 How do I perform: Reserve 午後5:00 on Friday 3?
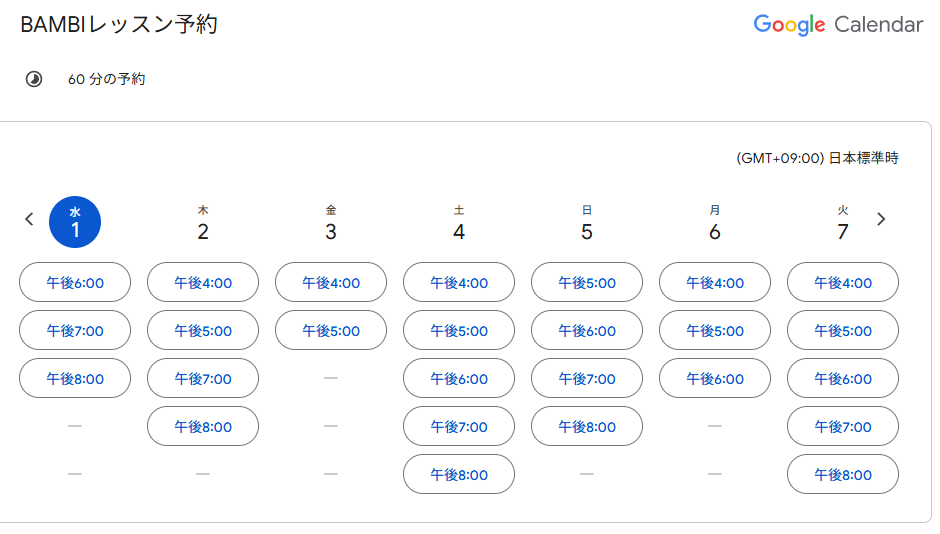tap(331, 331)
